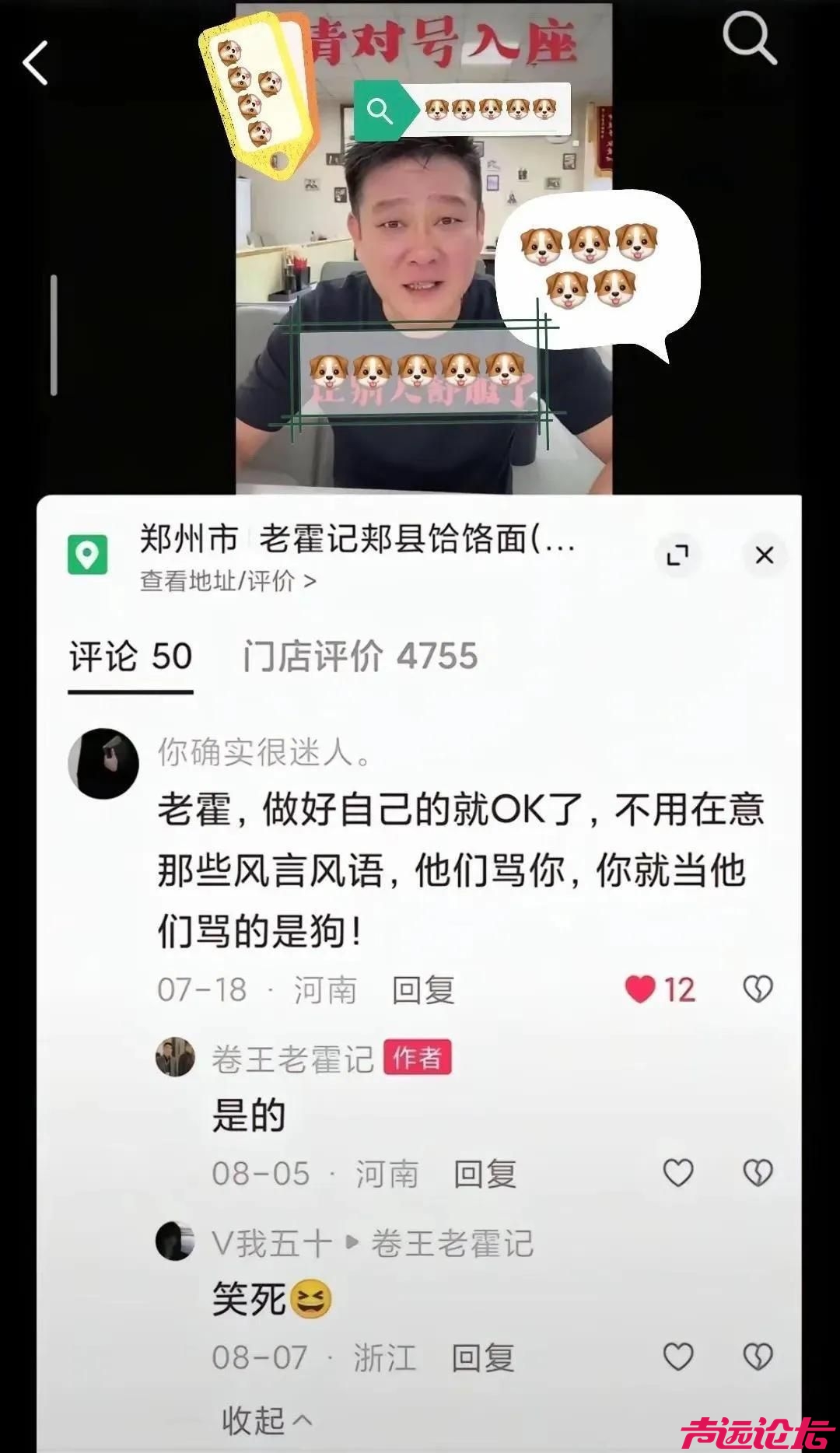This screenshot has width=840, height=1453.
Task: Dislike 卷王老霍记's reply 是的
Action: coord(758,1173)
